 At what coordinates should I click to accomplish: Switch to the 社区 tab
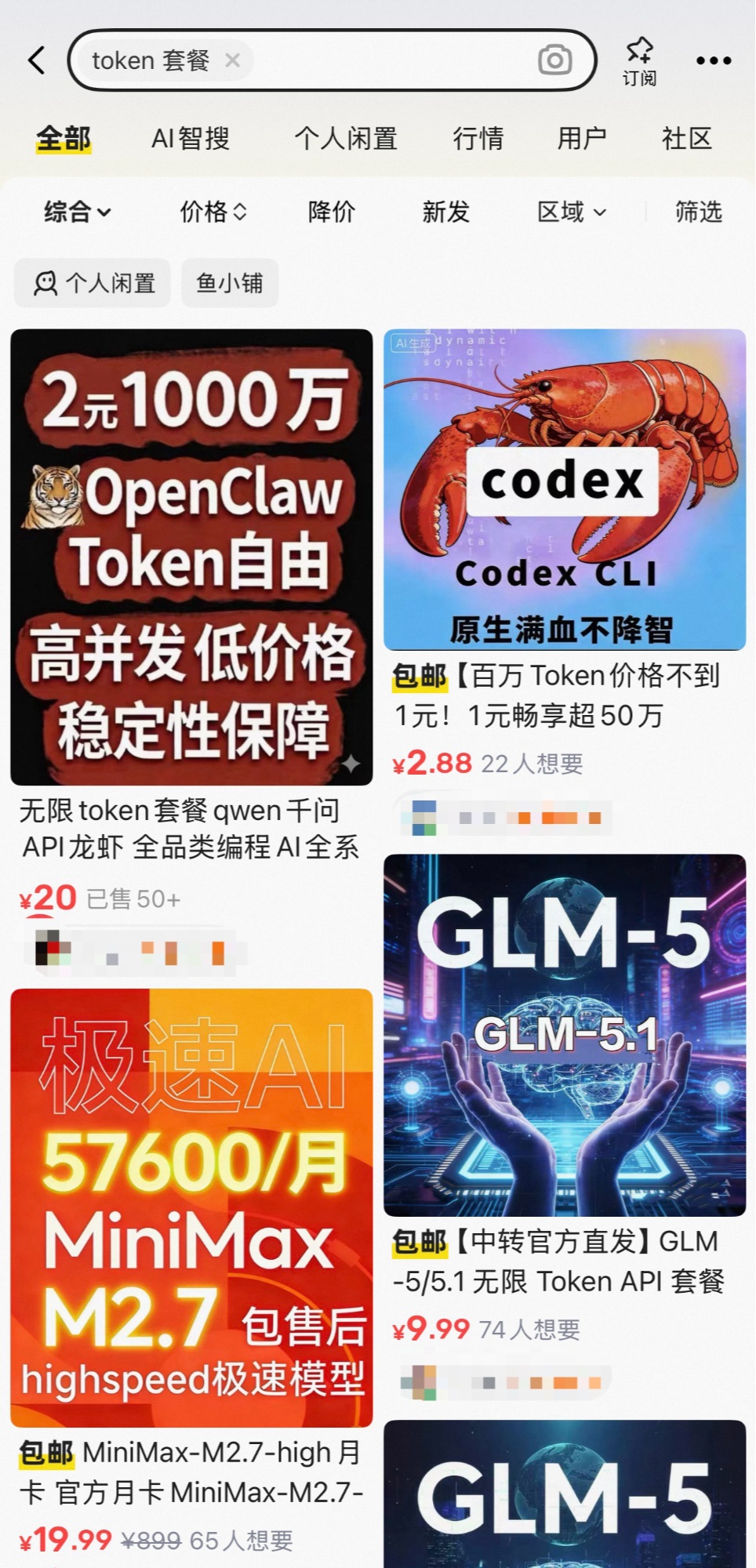[x=686, y=139]
